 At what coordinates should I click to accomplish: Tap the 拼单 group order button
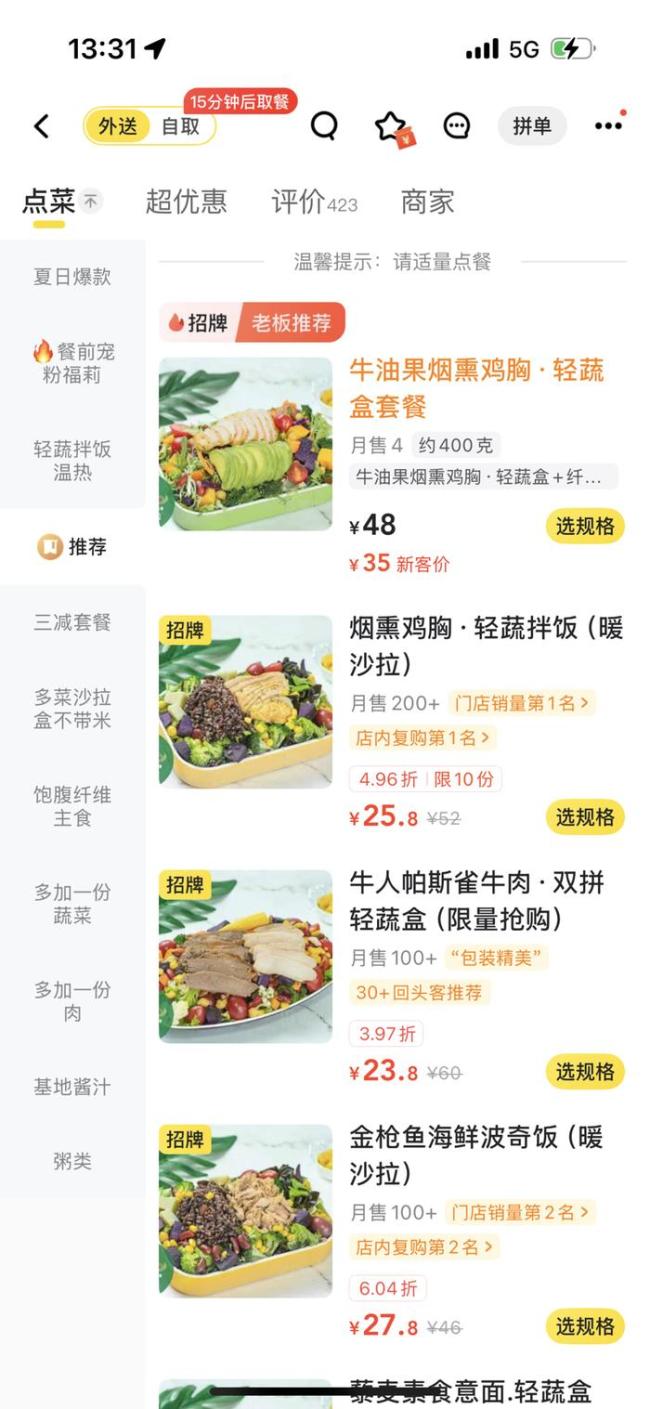[x=532, y=126]
